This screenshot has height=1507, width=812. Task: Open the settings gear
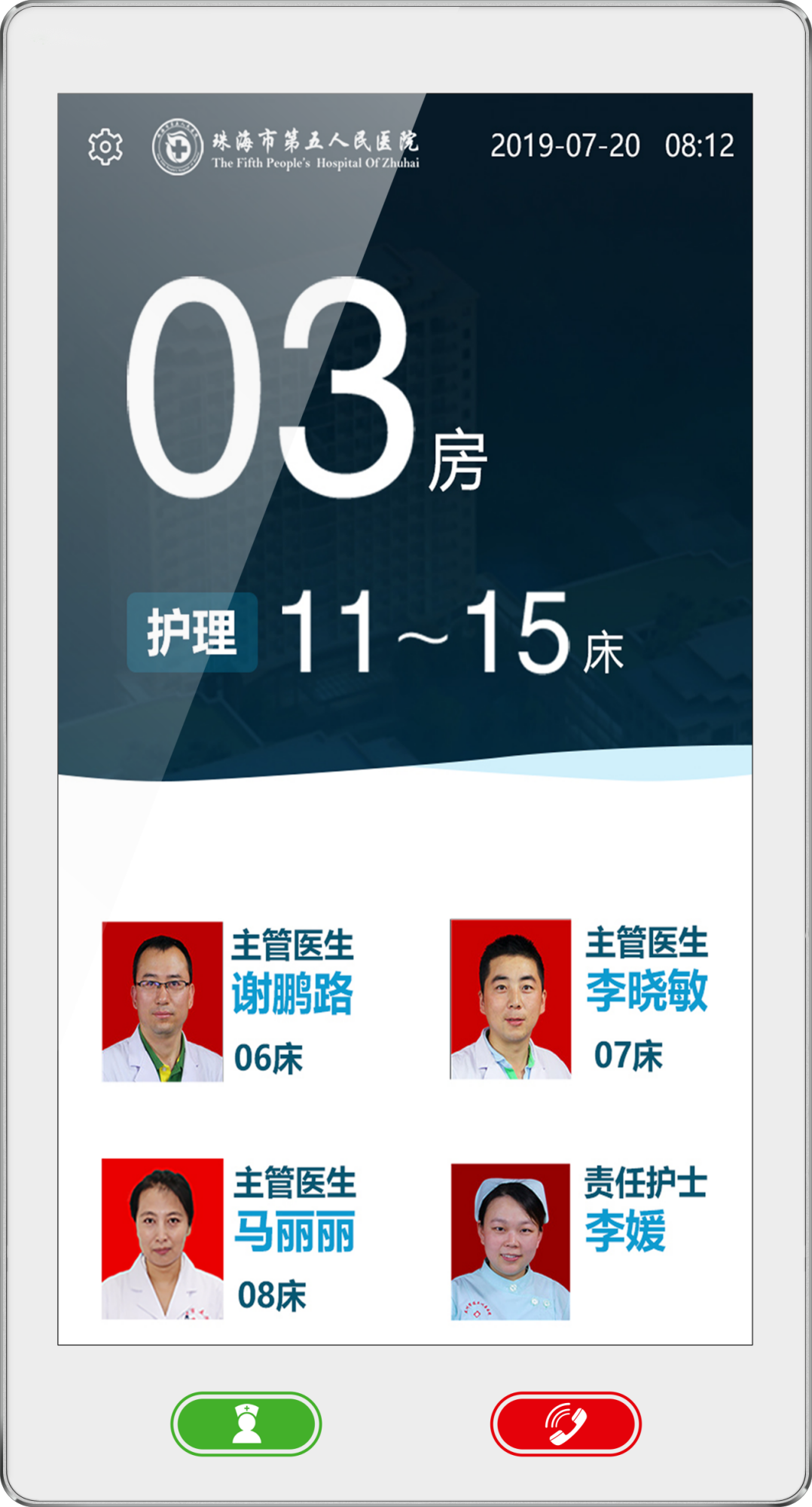(x=105, y=147)
